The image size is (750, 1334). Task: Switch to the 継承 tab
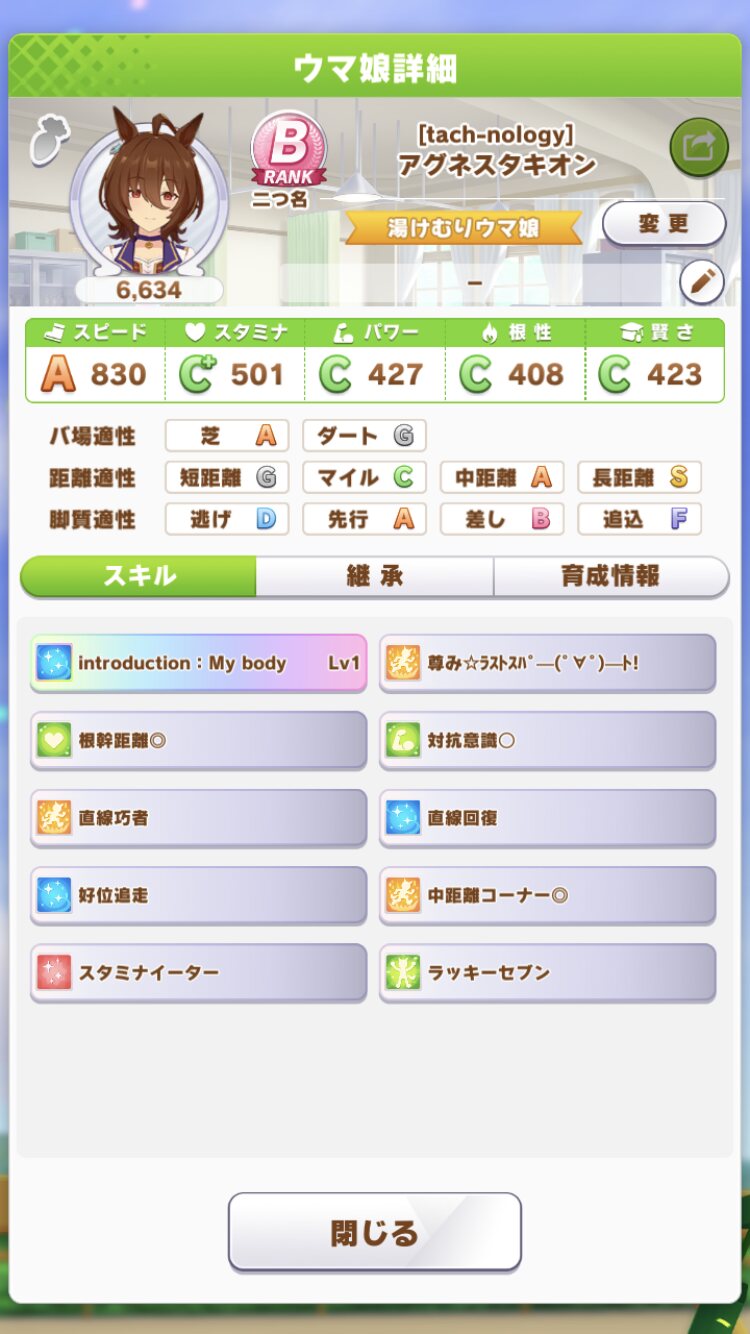click(374, 576)
